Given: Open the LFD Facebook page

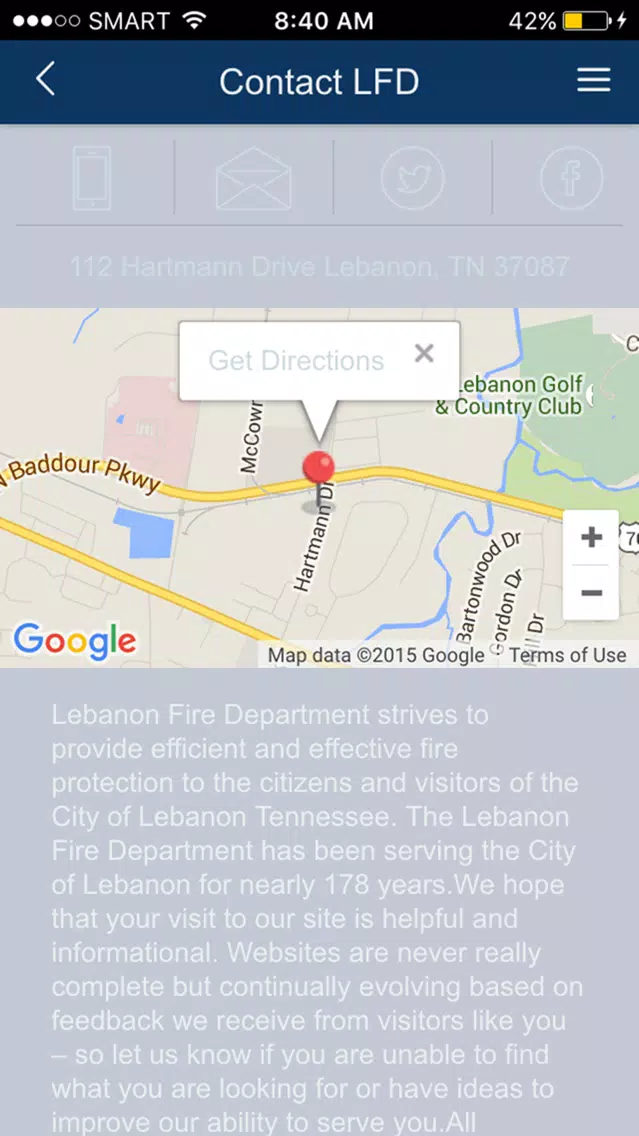Looking at the screenshot, I should [571, 178].
